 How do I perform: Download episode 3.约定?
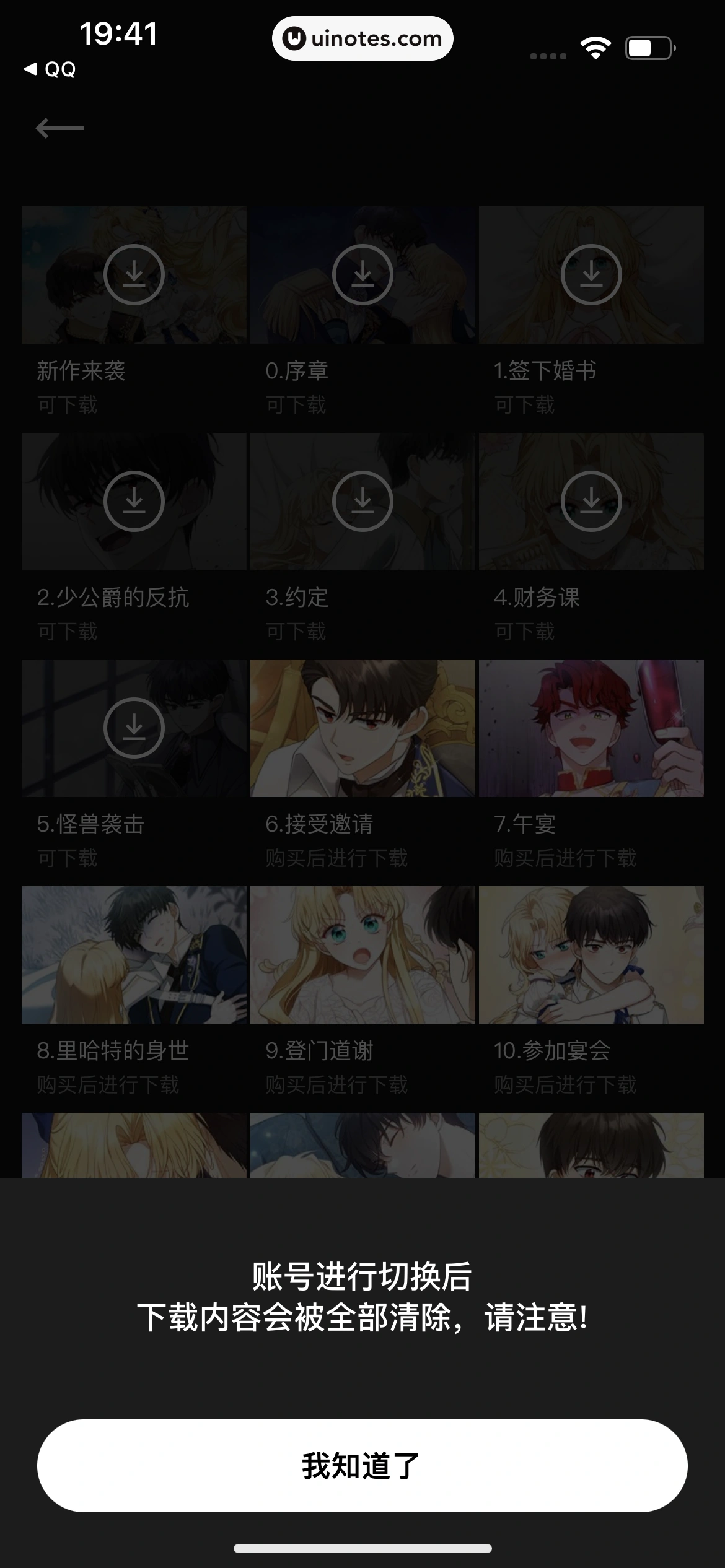coord(362,502)
